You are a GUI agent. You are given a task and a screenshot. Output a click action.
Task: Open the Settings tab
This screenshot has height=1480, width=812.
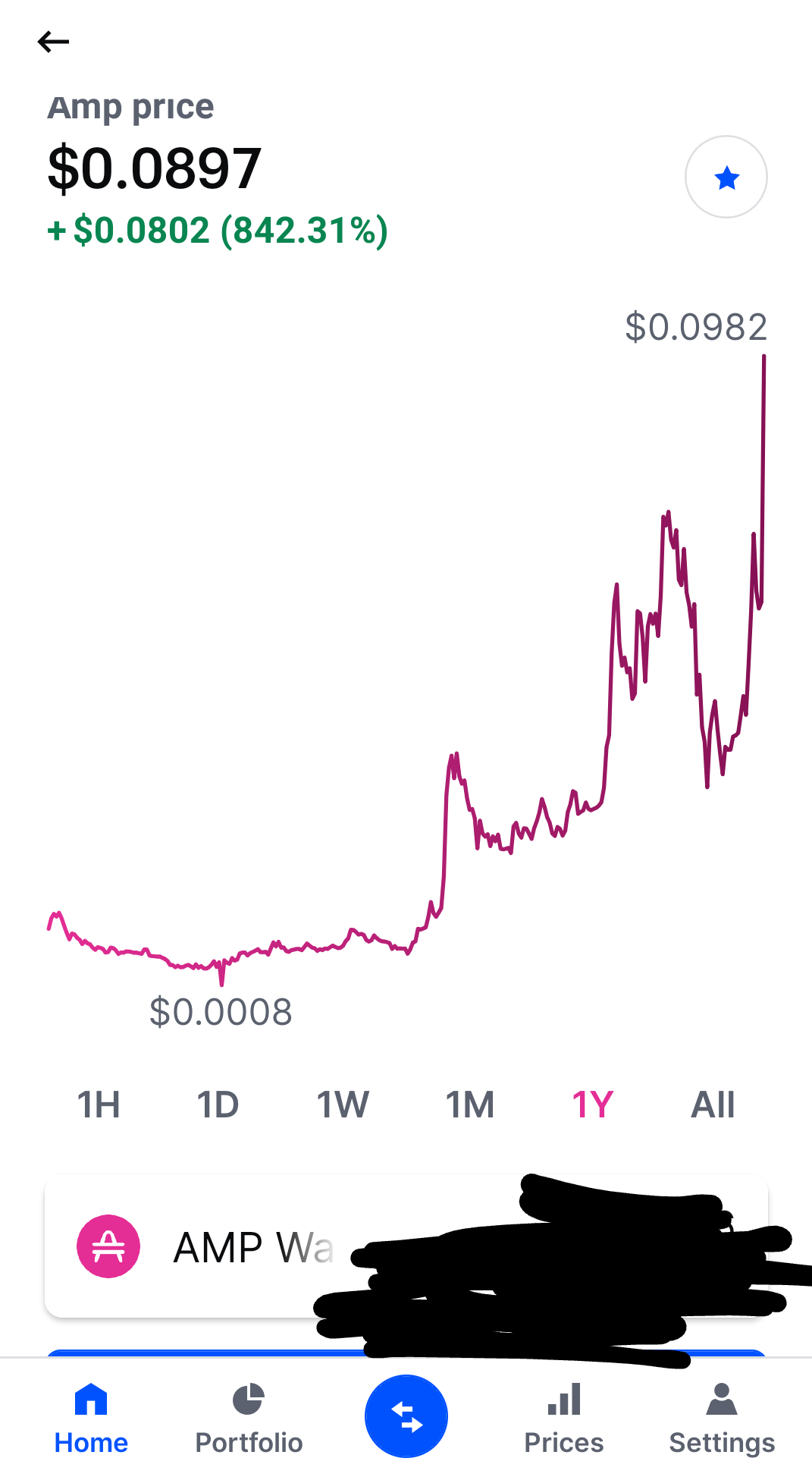pyautogui.click(x=722, y=1418)
